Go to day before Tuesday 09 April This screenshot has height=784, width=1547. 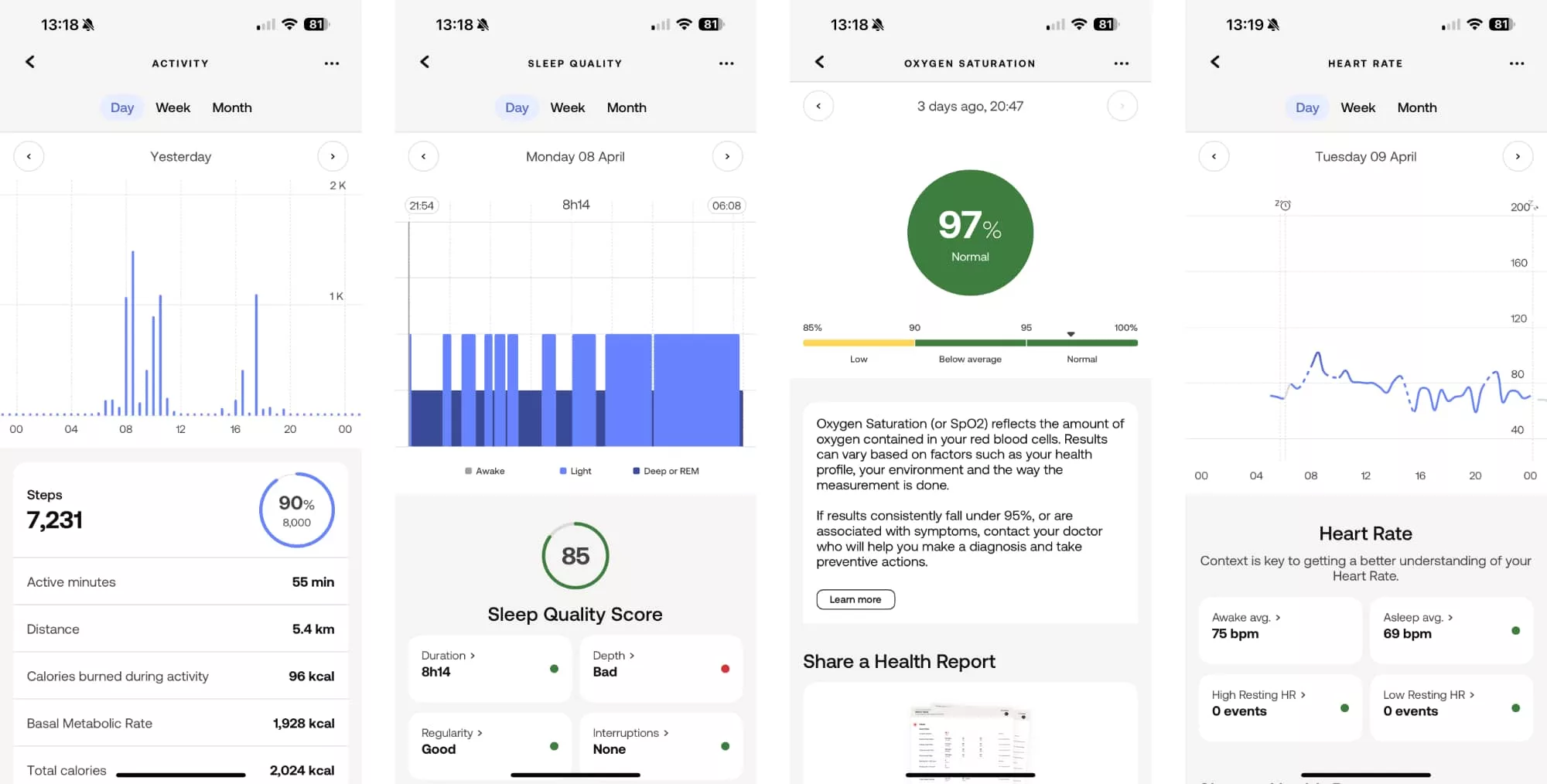[1214, 156]
